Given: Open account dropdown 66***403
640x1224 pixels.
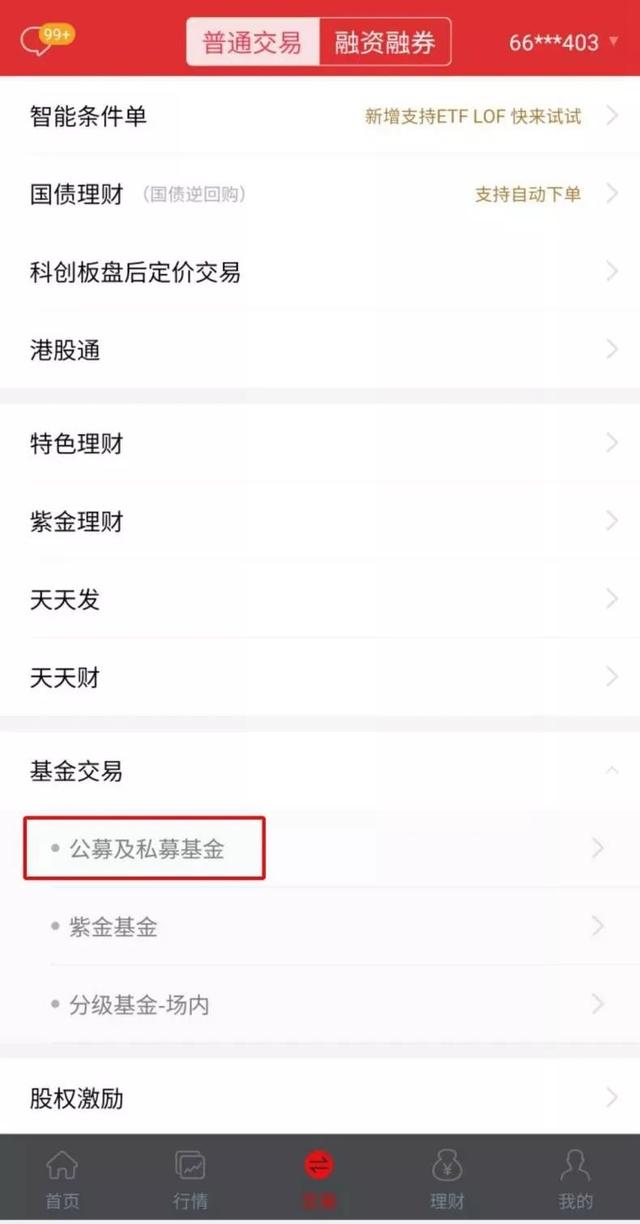Looking at the screenshot, I should (x=563, y=43).
